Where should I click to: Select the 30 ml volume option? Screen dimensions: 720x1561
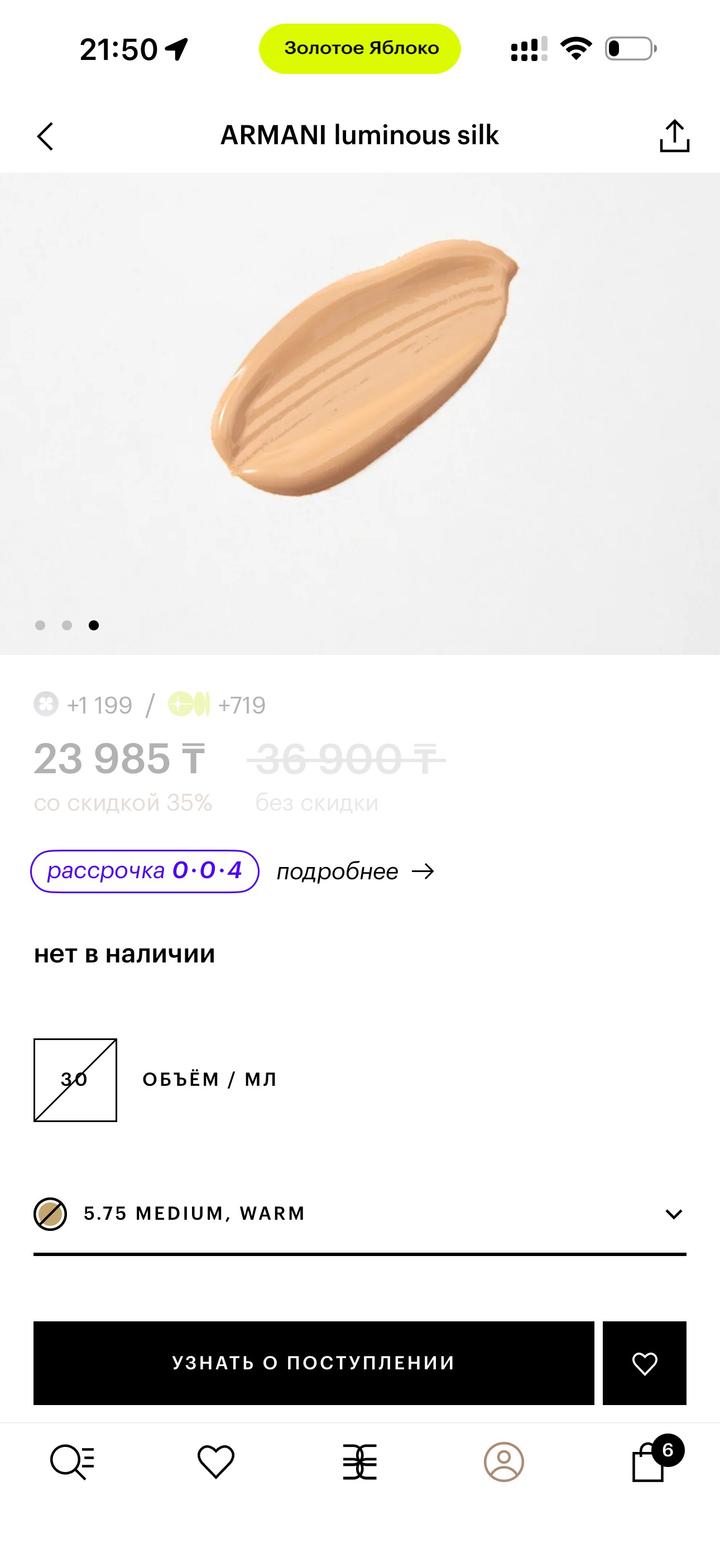tap(75, 1080)
